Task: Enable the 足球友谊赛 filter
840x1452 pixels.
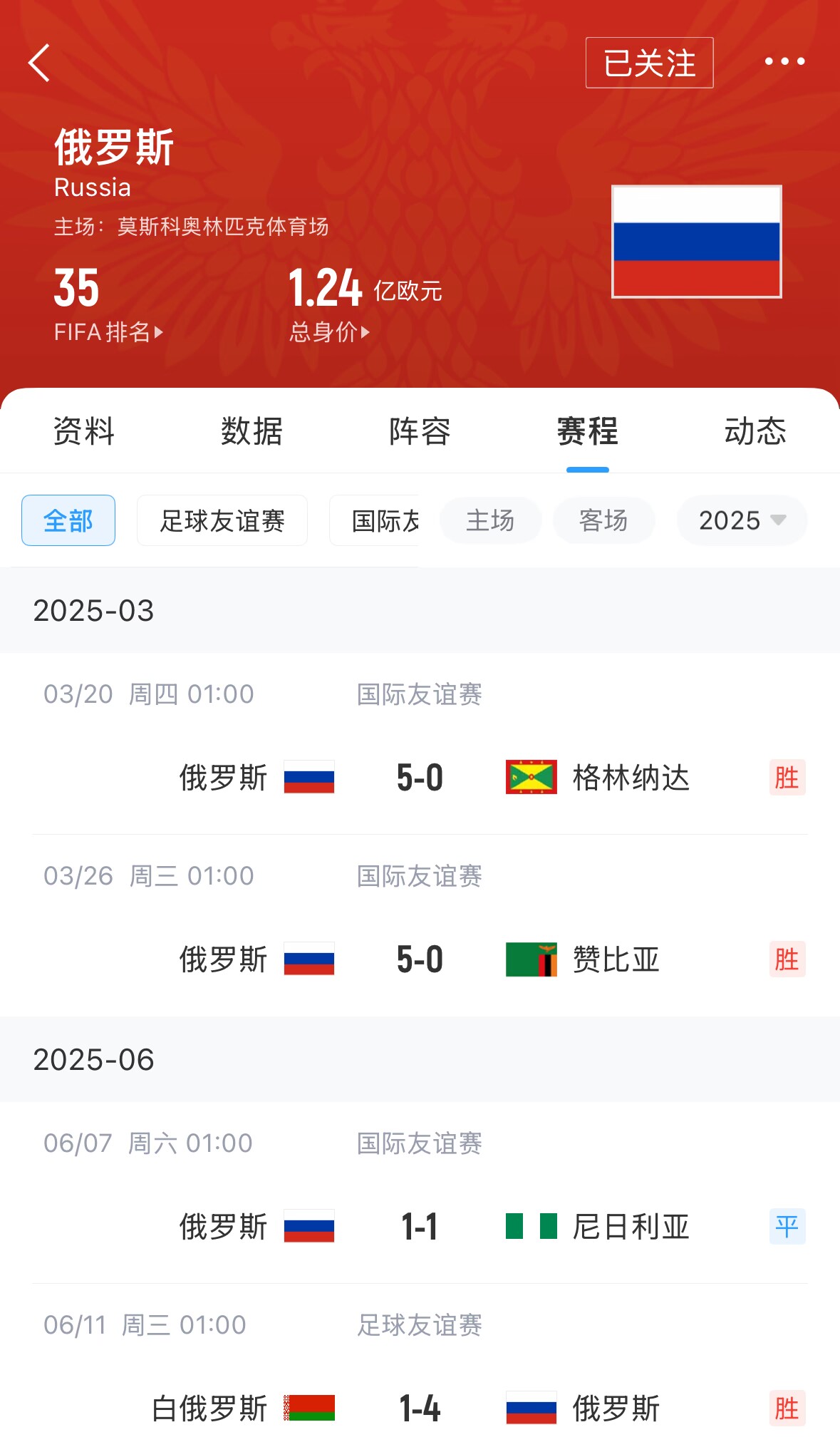Action: click(x=222, y=520)
